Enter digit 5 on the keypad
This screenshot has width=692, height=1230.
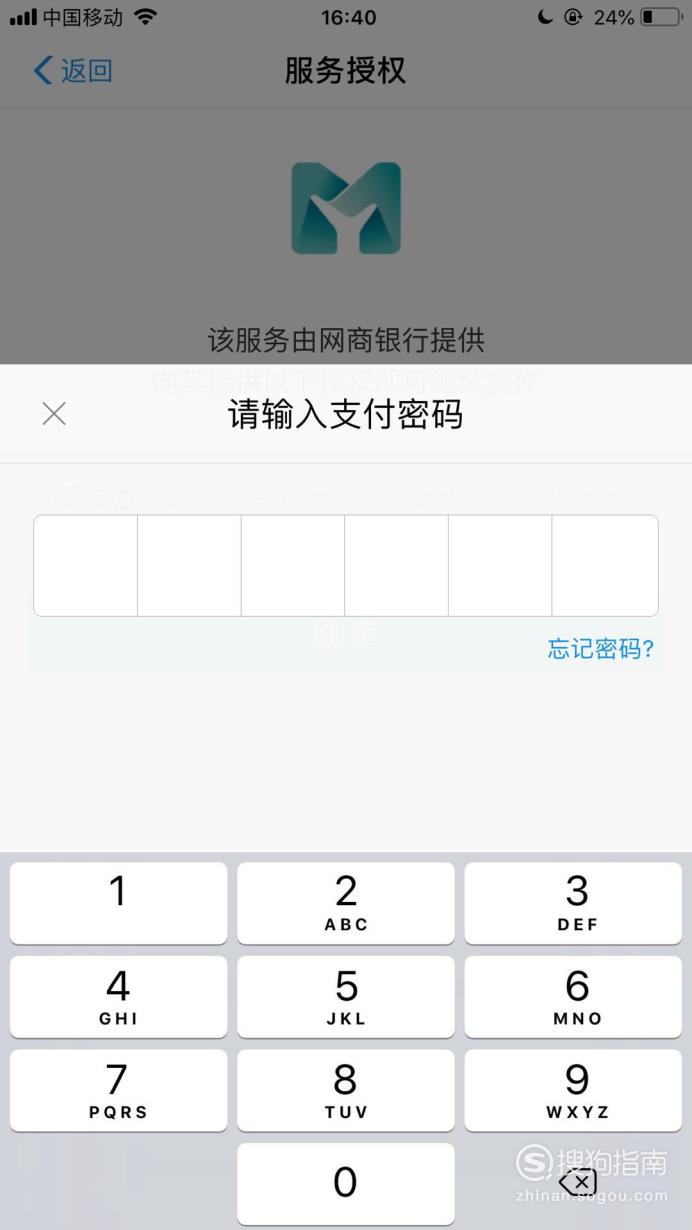click(x=346, y=997)
